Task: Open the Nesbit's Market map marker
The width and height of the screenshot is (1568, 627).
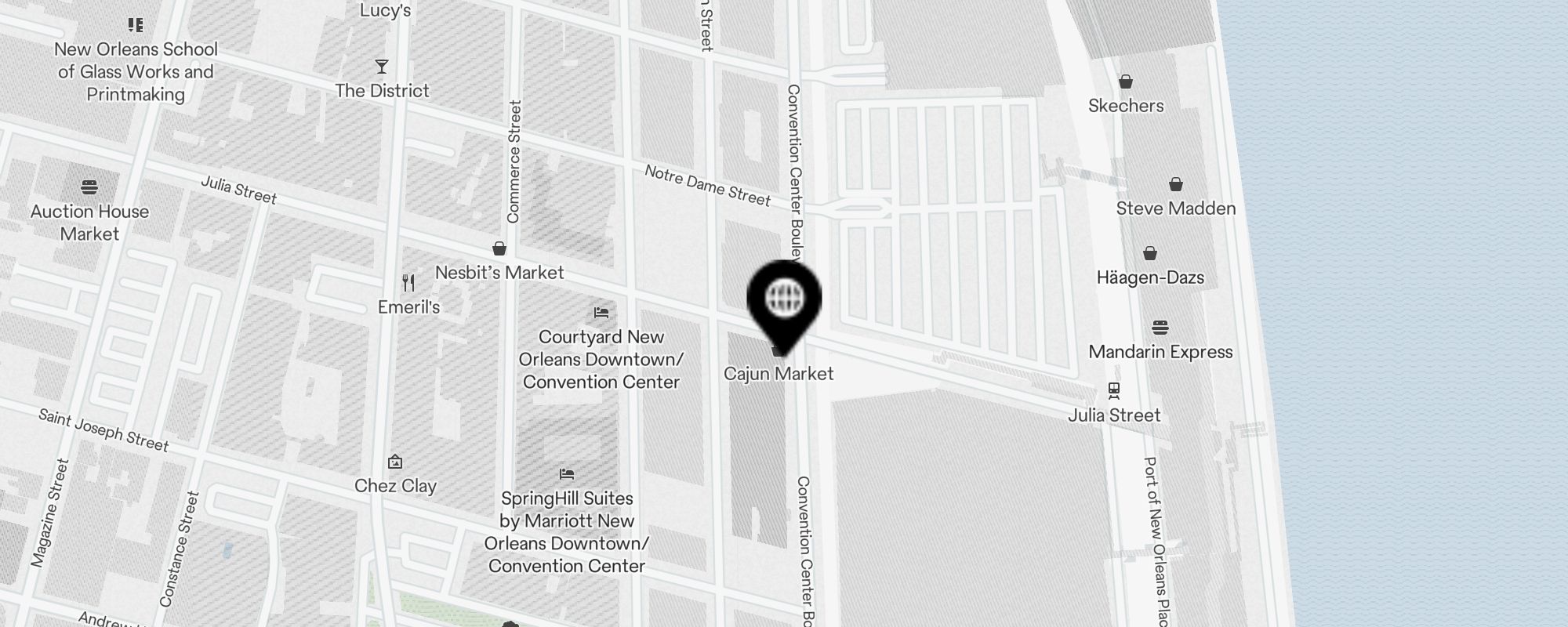Action: pos(499,250)
